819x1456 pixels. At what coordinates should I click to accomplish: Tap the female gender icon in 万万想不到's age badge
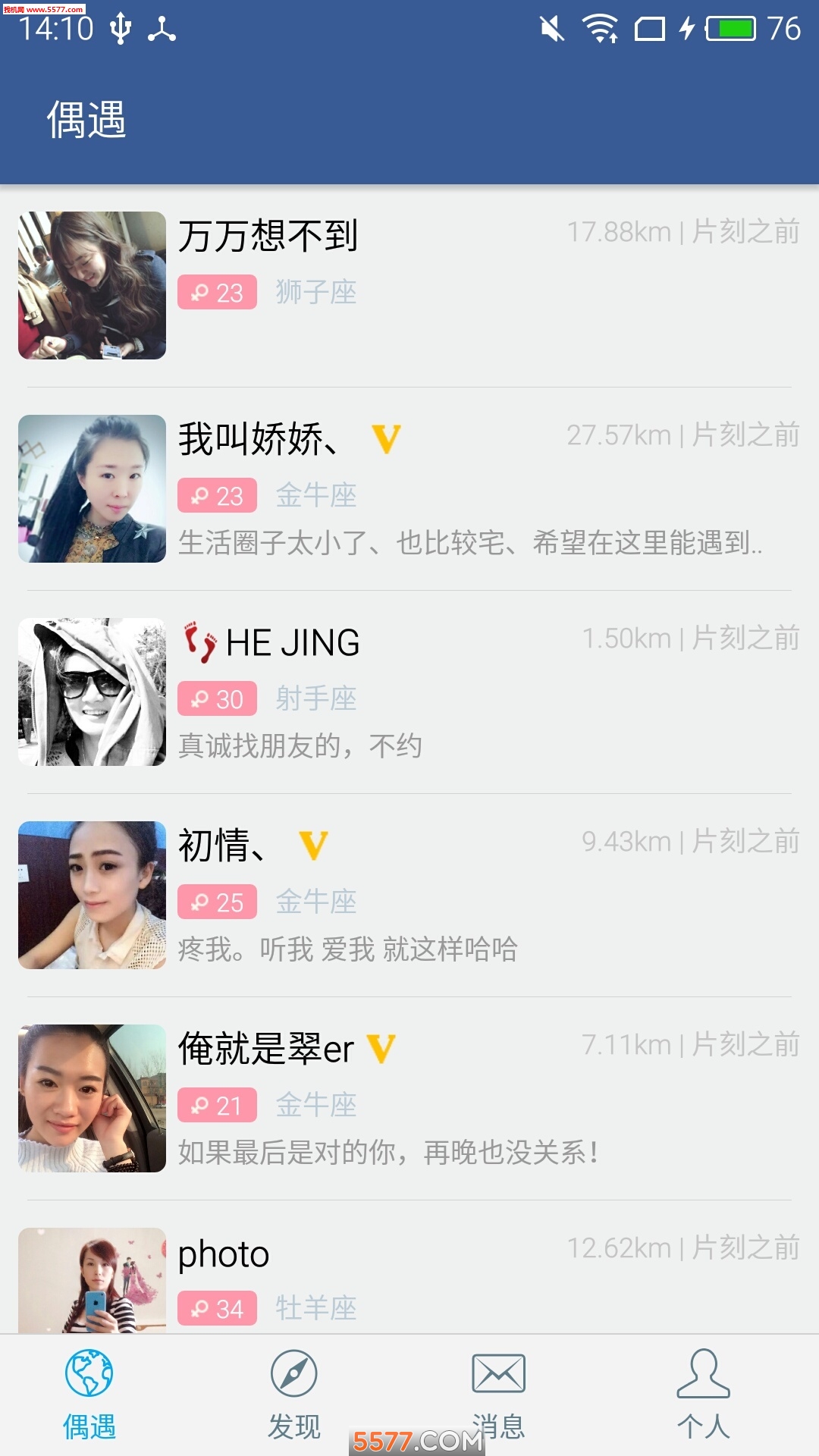[199, 292]
